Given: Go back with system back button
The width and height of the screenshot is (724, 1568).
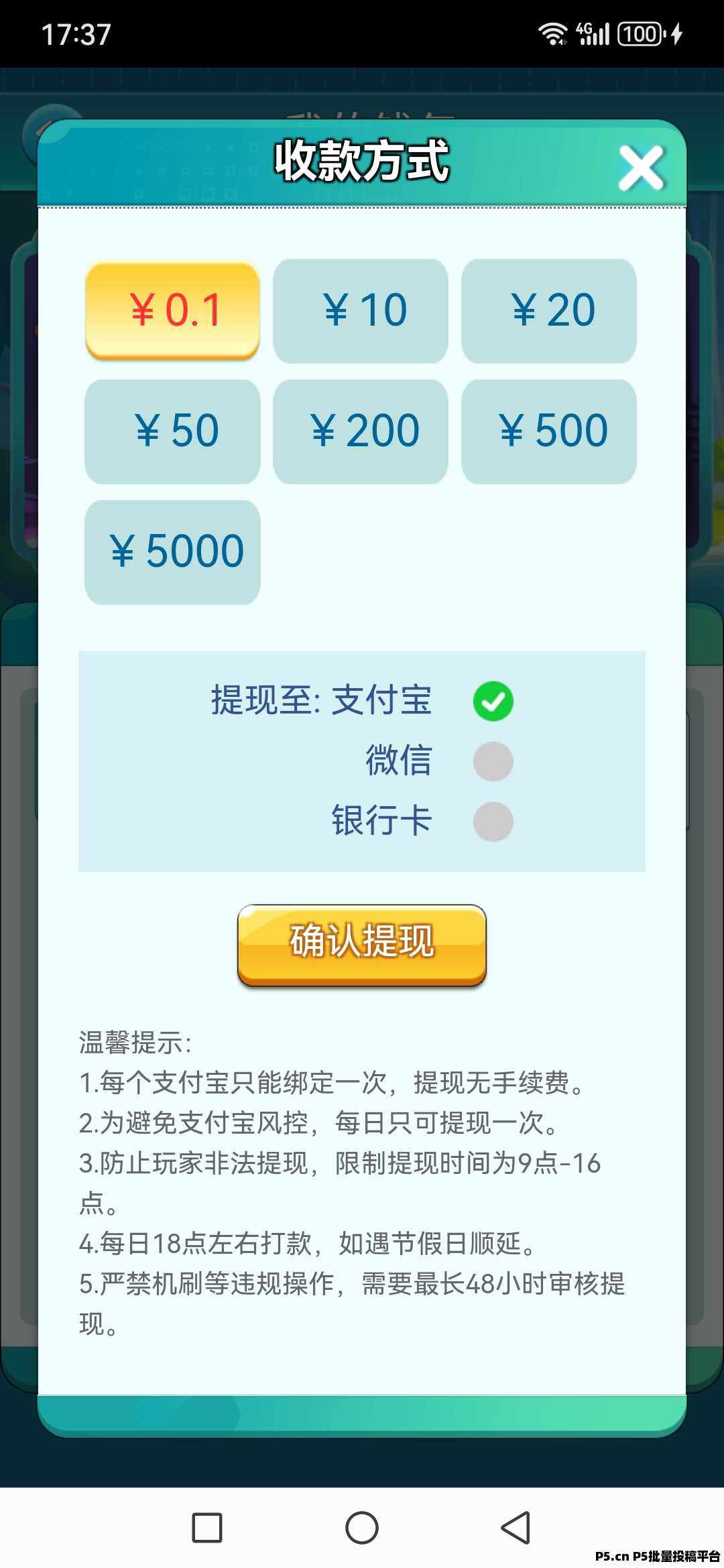Looking at the screenshot, I should 516,1528.
